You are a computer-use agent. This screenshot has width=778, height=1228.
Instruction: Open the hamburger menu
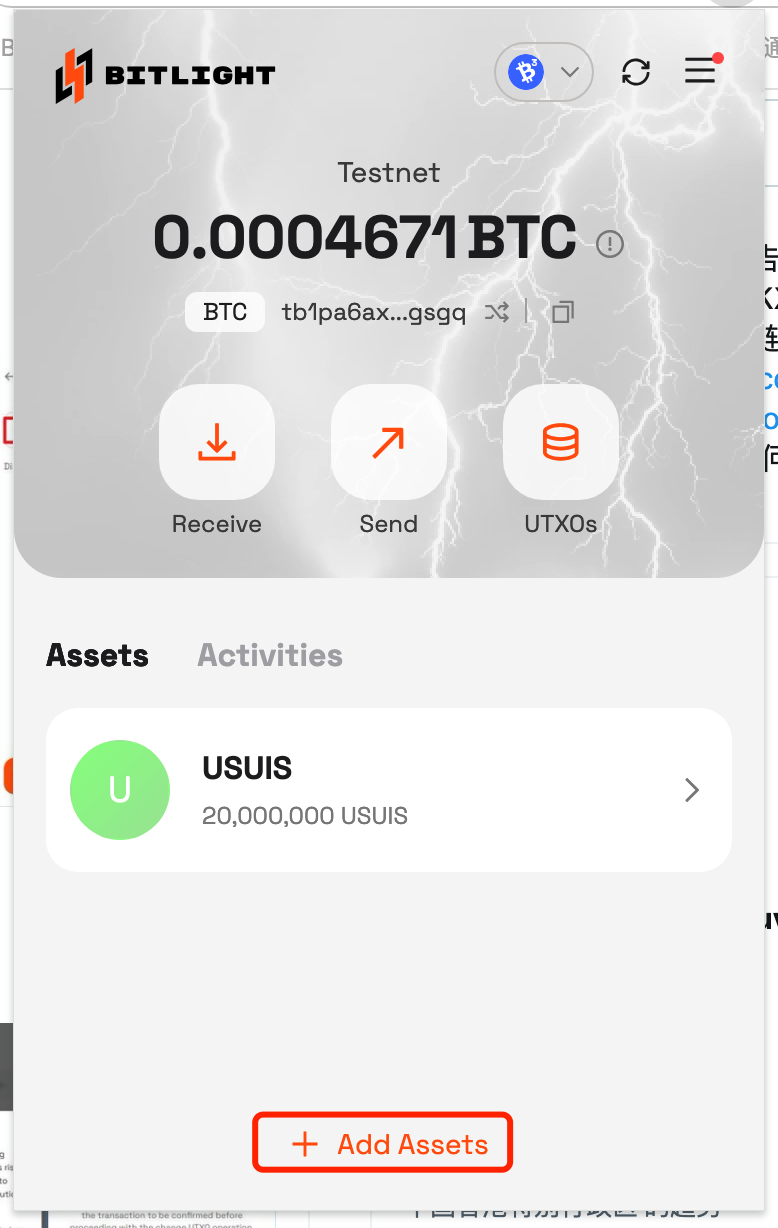click(x=700, y=71)
